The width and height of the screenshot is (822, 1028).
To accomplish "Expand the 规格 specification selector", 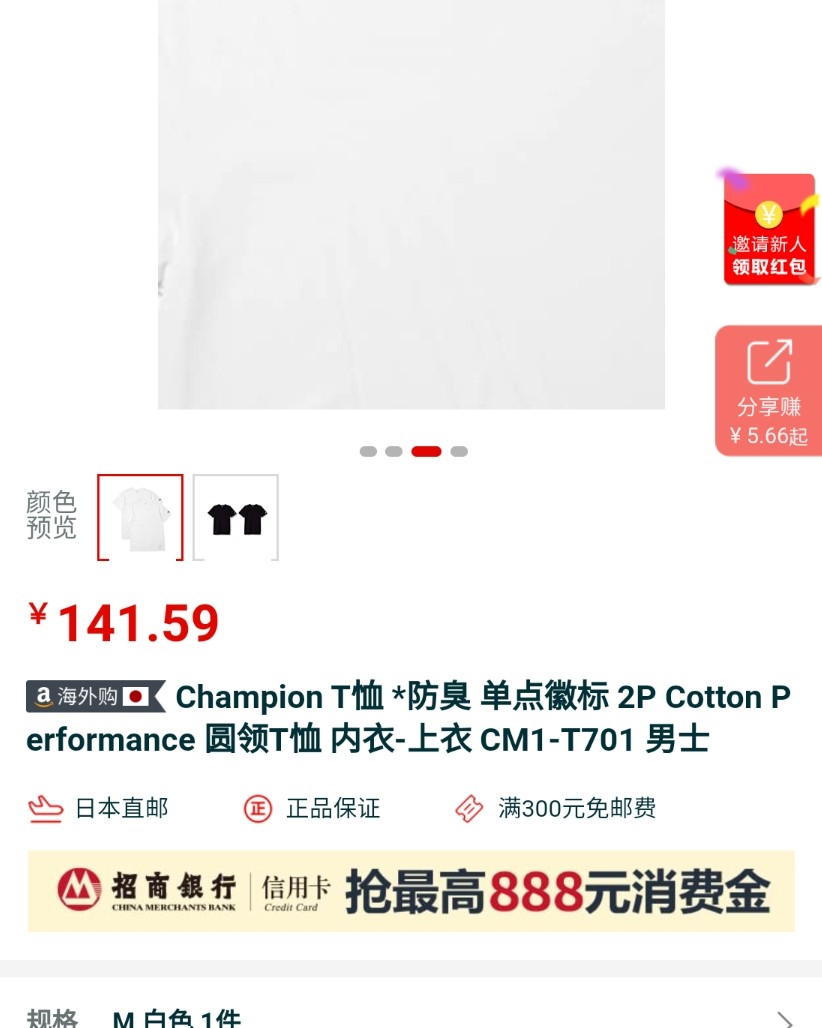I will [x=55, y=1017].
